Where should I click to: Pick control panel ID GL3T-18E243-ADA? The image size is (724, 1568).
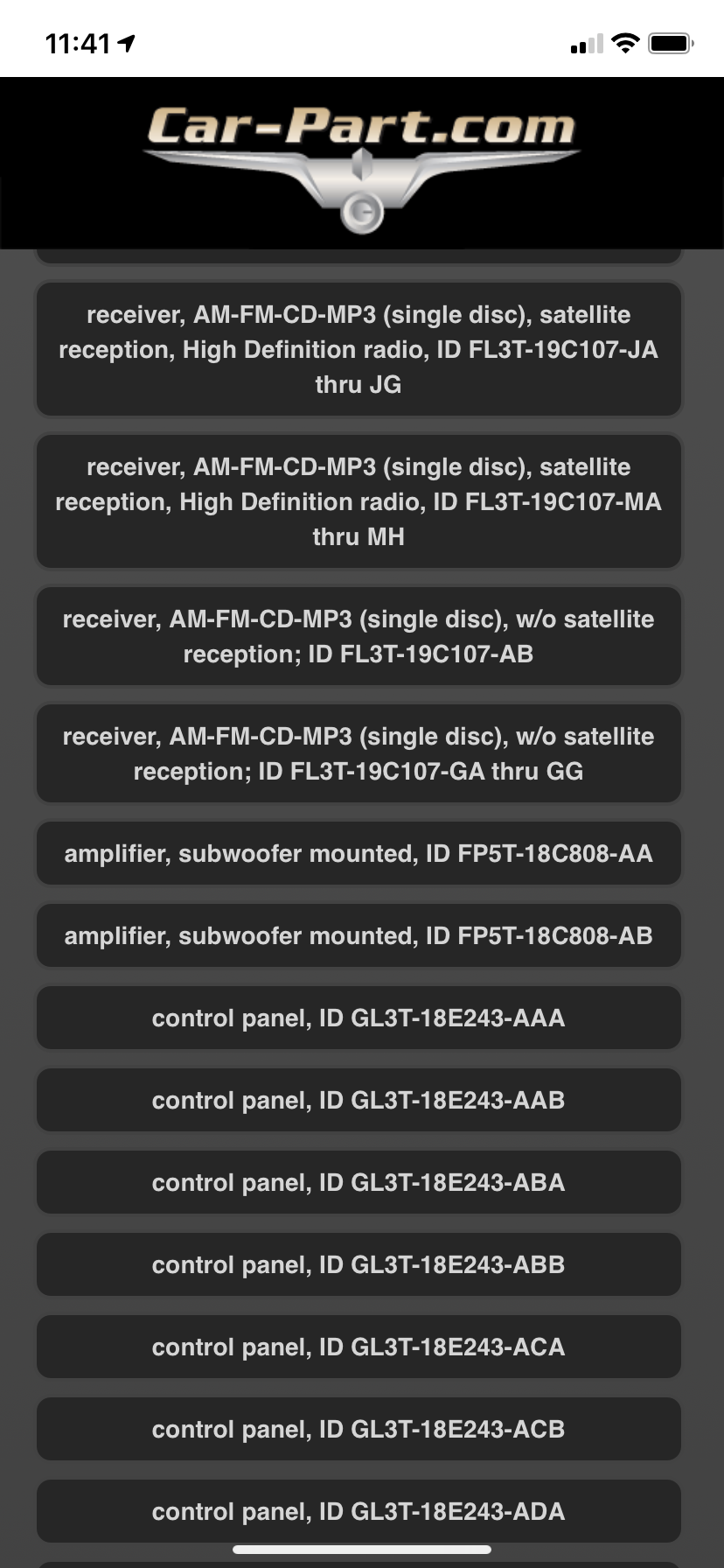(x=359, y=1511)
